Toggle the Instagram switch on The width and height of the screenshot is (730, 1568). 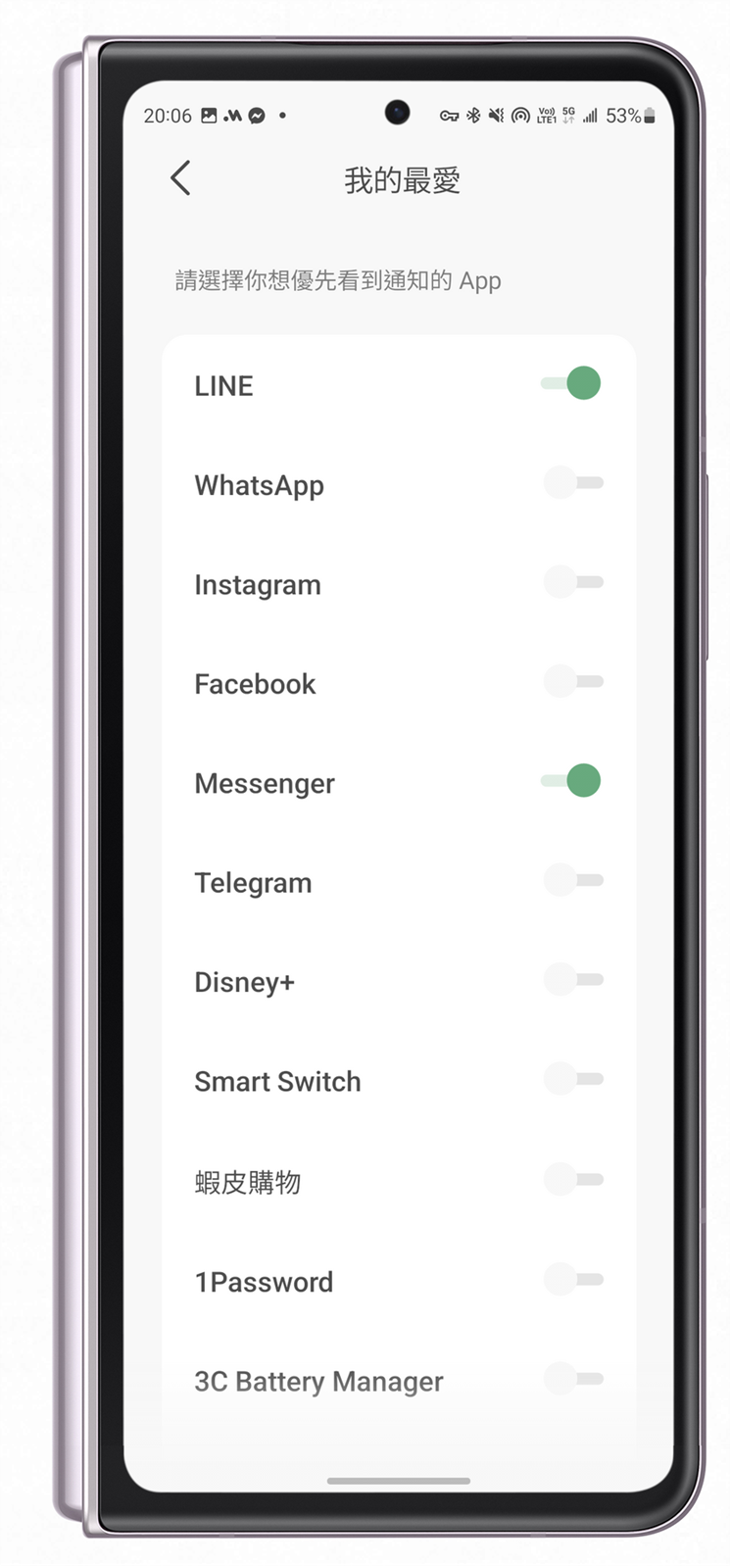click(x=573, y=582)
